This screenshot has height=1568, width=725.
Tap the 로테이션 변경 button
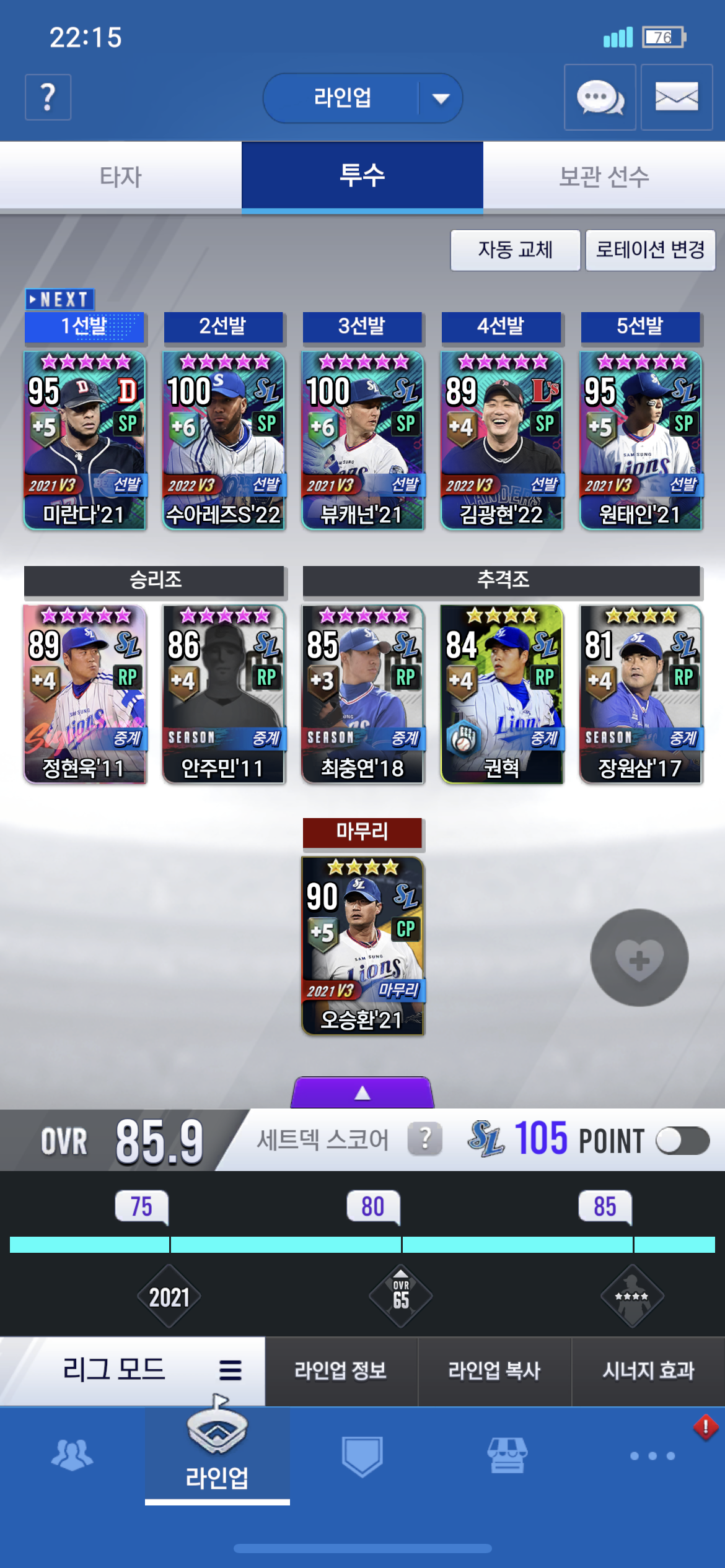point(650,250)
